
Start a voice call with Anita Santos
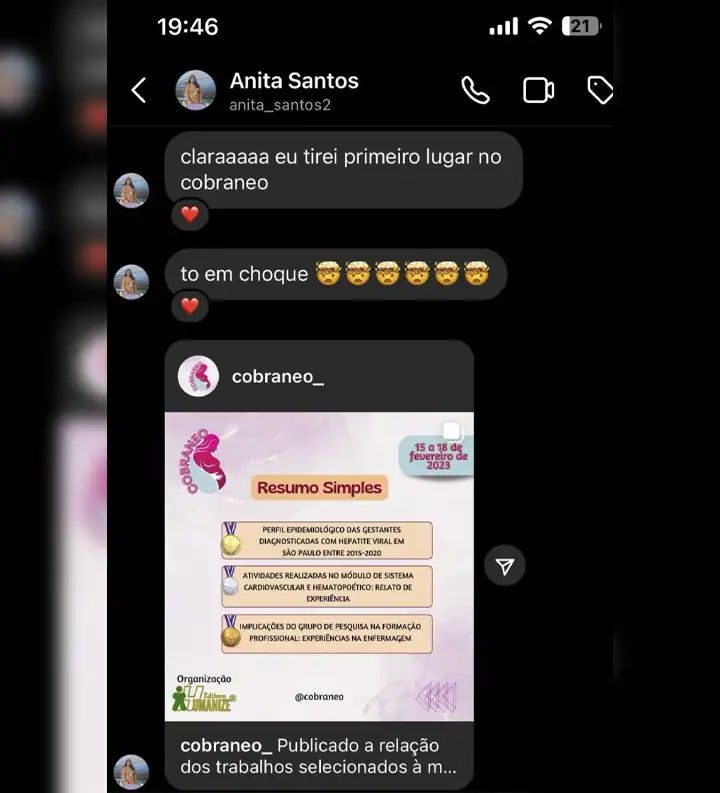pyautogui.click(x=475, y=91)
